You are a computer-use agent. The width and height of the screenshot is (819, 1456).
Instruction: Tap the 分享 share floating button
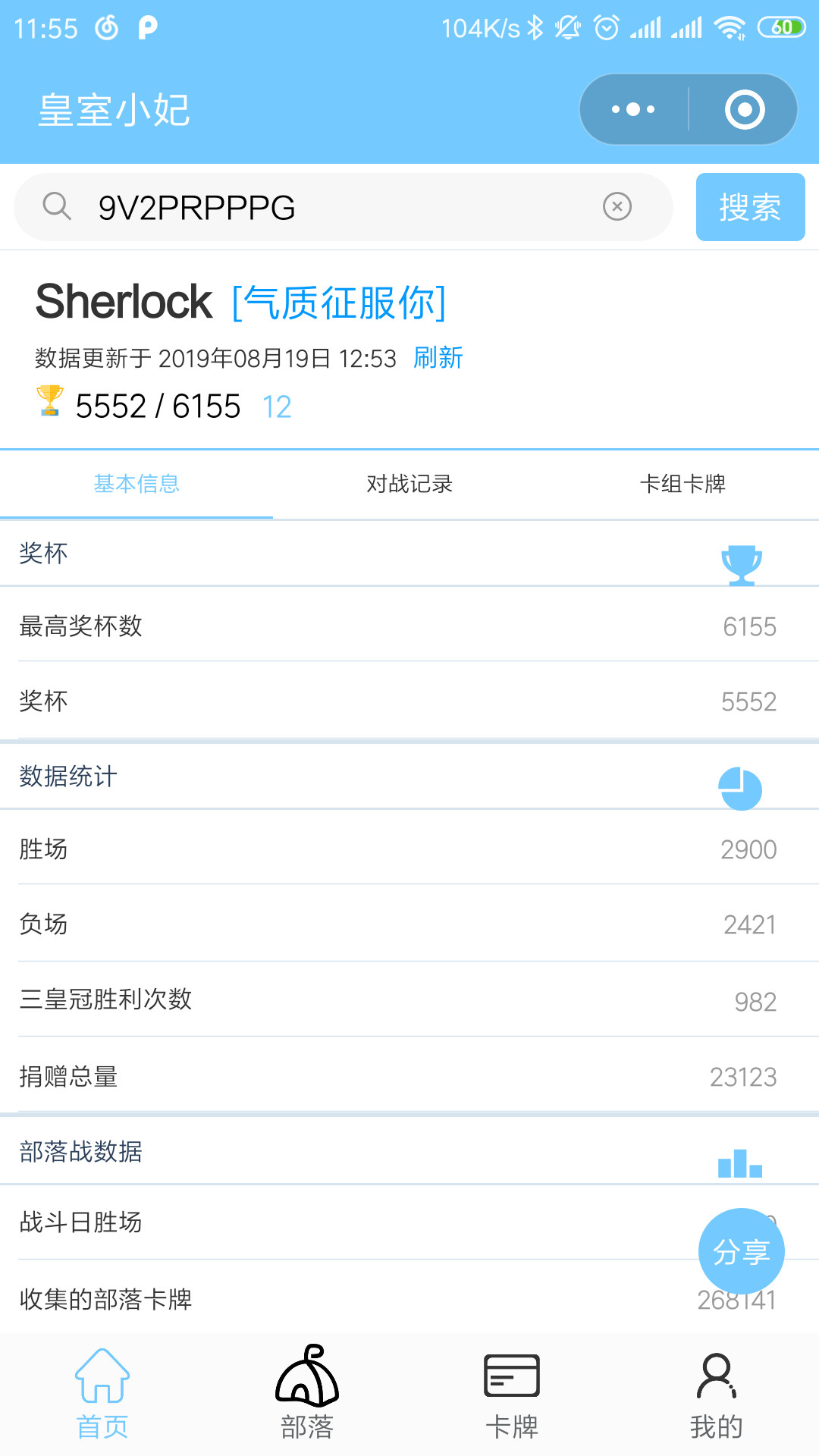[742, 1251]
